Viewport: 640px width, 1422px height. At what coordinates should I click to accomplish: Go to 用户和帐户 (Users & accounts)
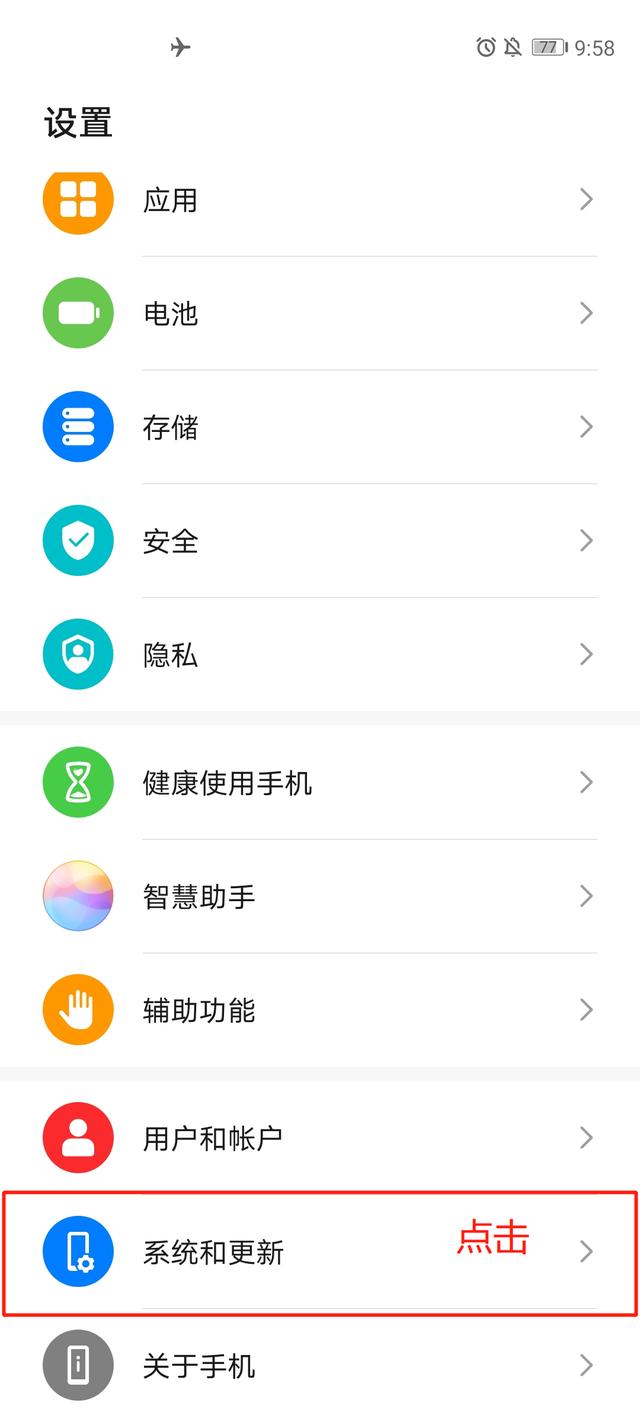(320, 1137)
